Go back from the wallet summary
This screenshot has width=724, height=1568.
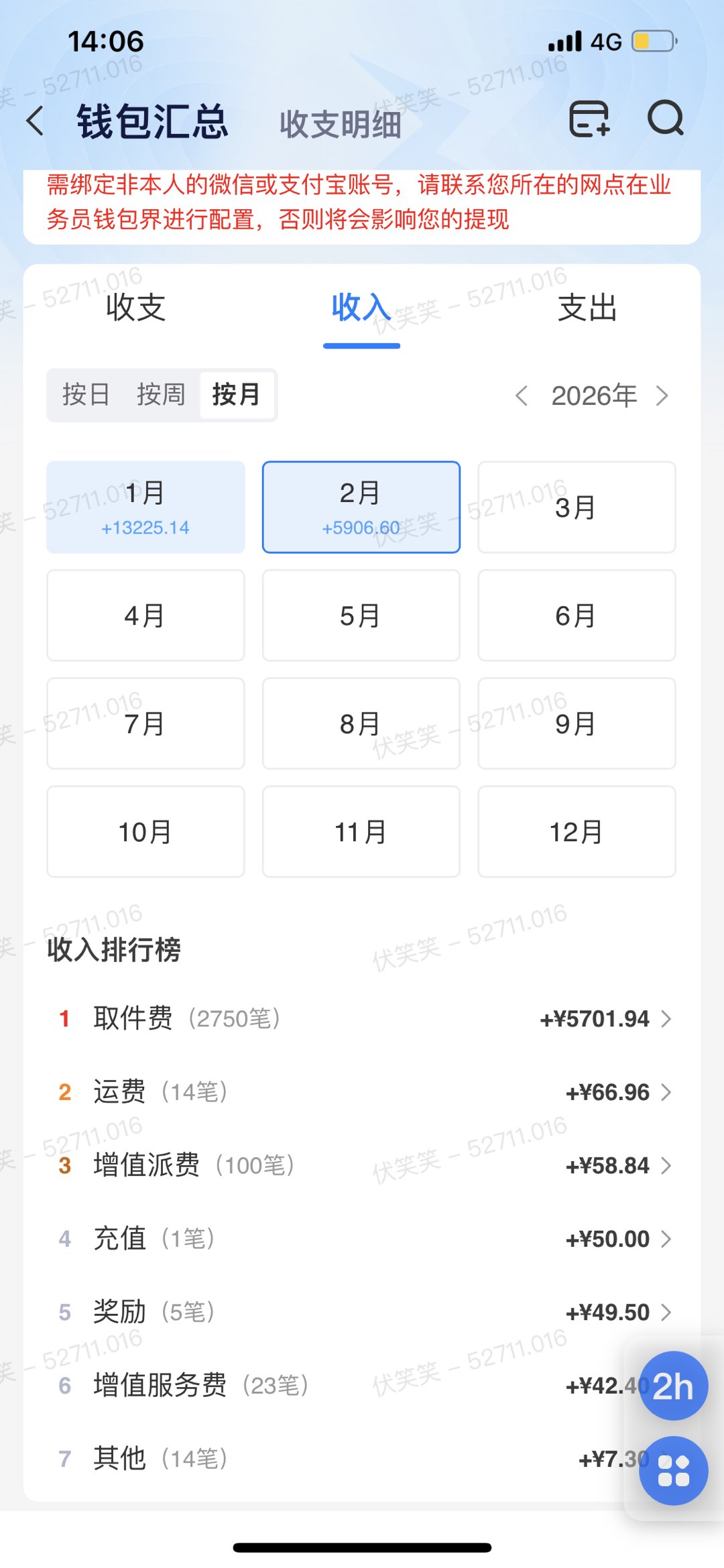pos(36,122)
